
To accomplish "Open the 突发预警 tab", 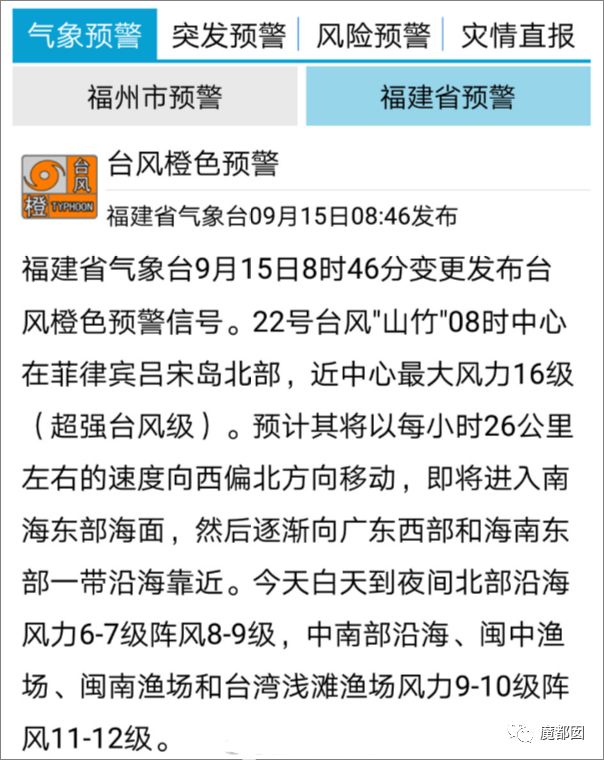I will coord(229,36).
